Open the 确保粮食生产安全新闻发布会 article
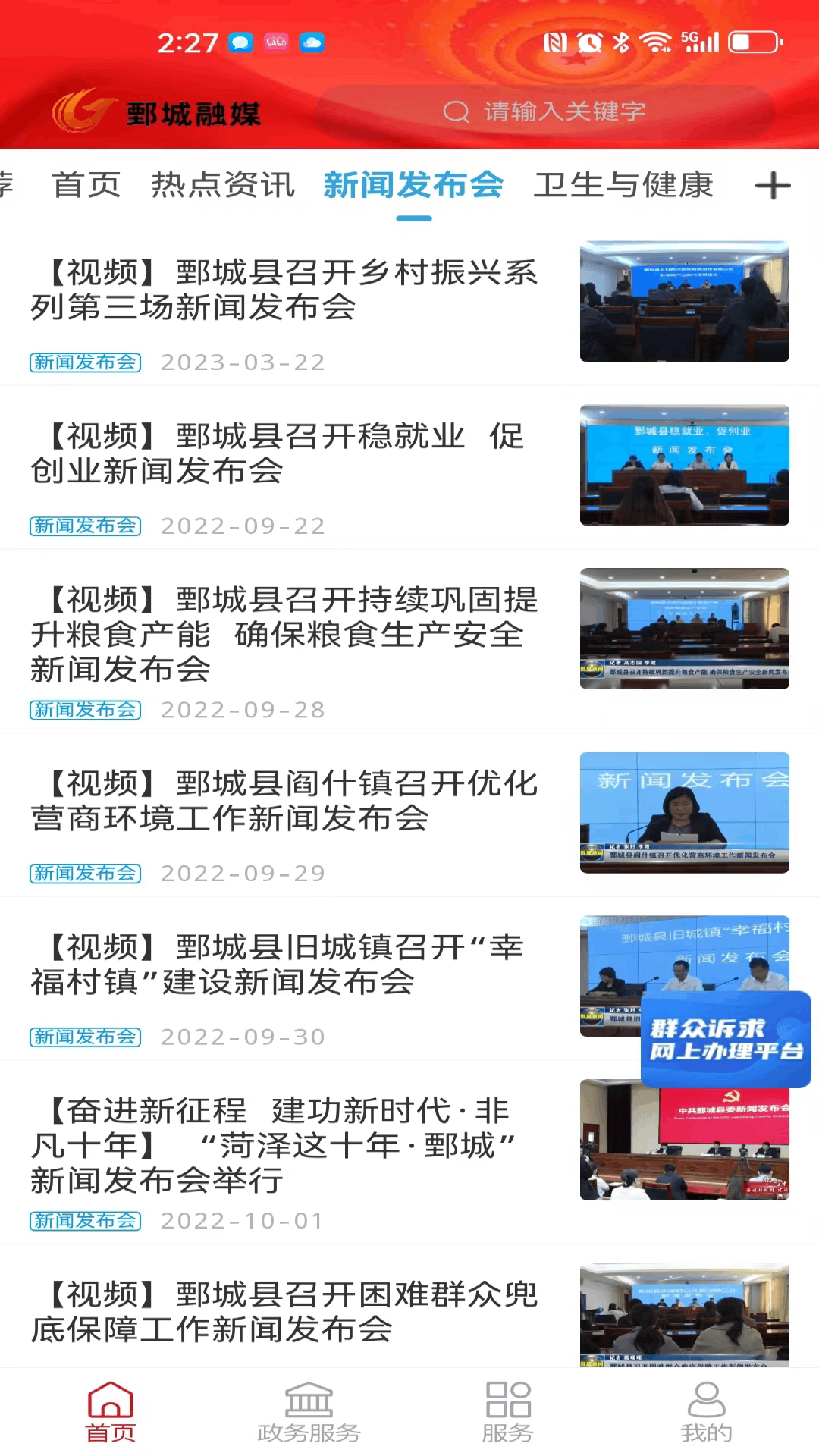 click(284, 634)
